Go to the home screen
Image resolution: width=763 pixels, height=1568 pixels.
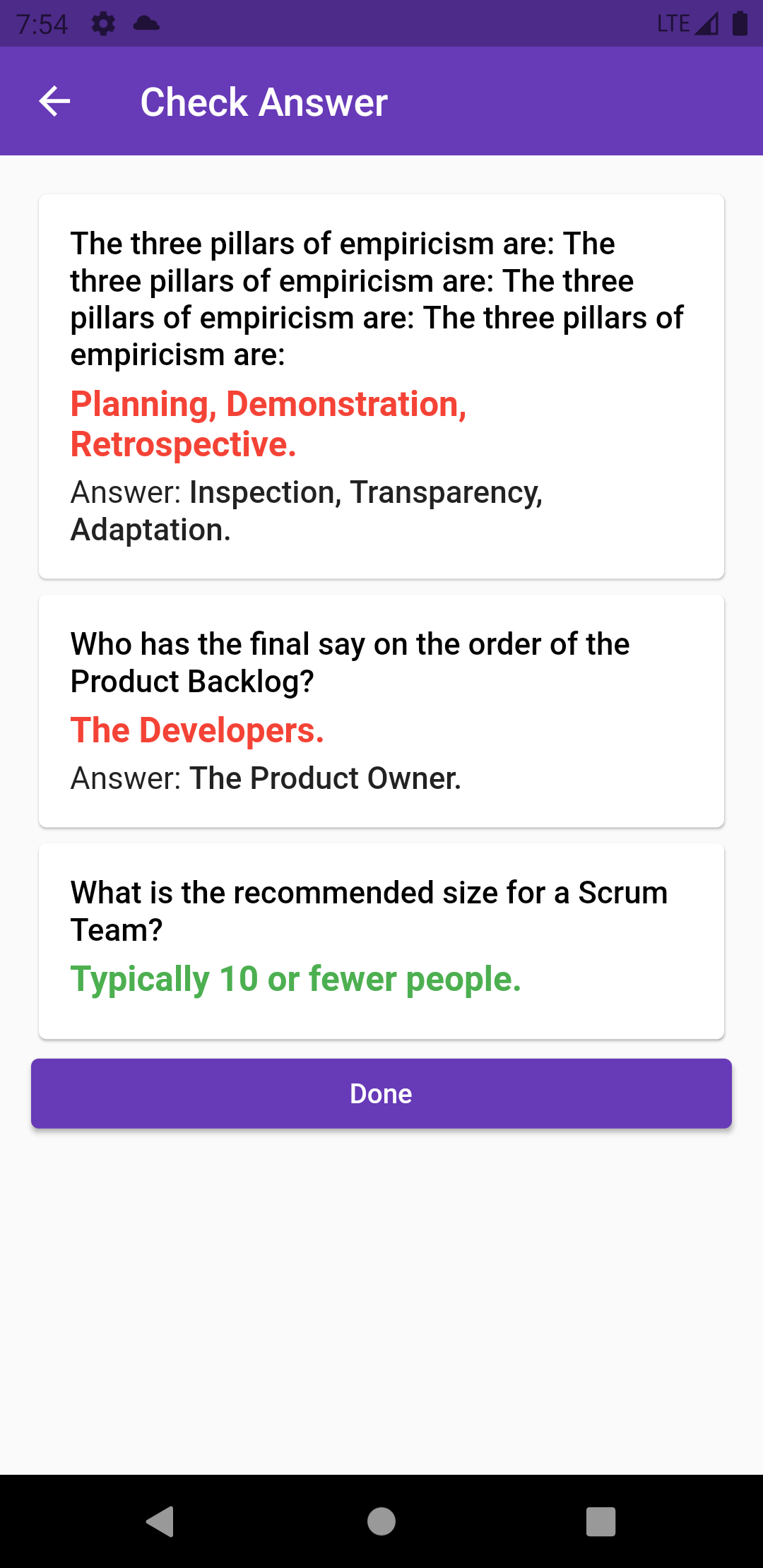coord(381,1521)
